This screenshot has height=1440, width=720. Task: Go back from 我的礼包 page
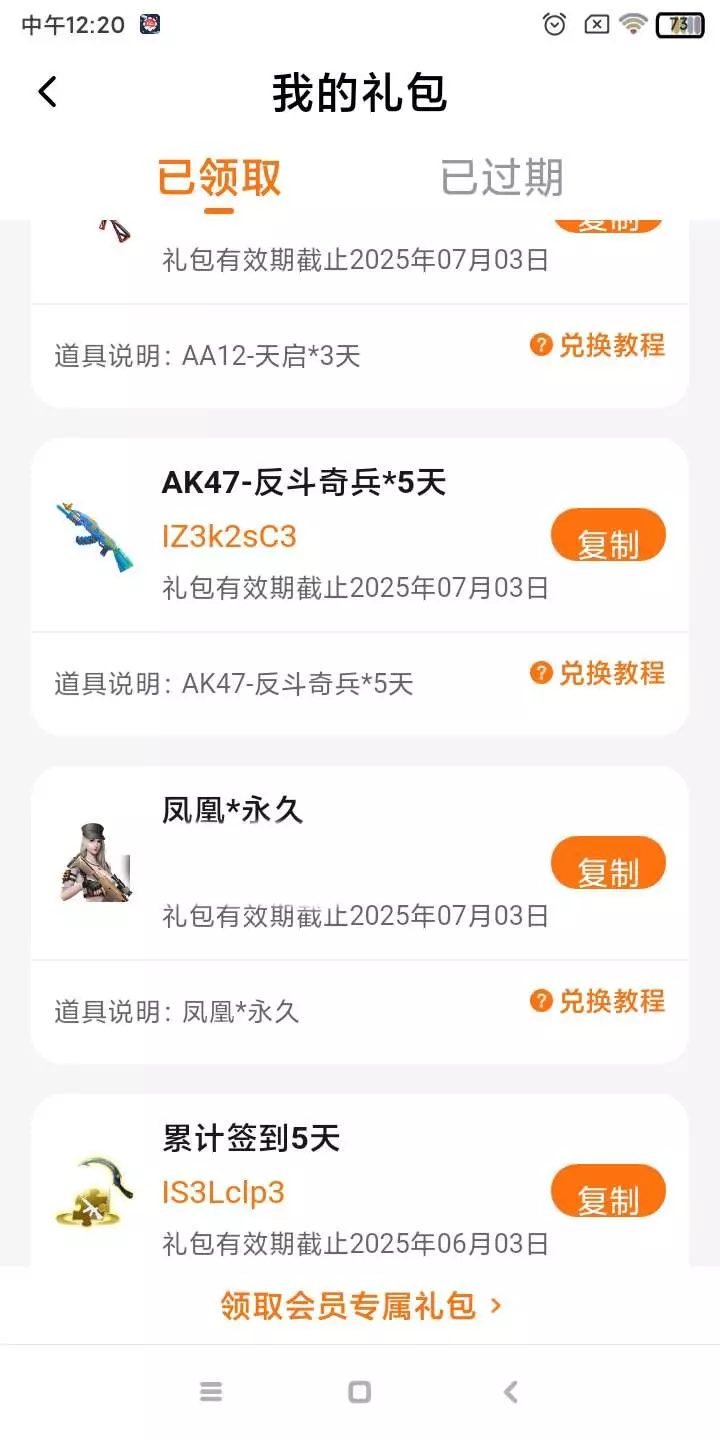48,92
